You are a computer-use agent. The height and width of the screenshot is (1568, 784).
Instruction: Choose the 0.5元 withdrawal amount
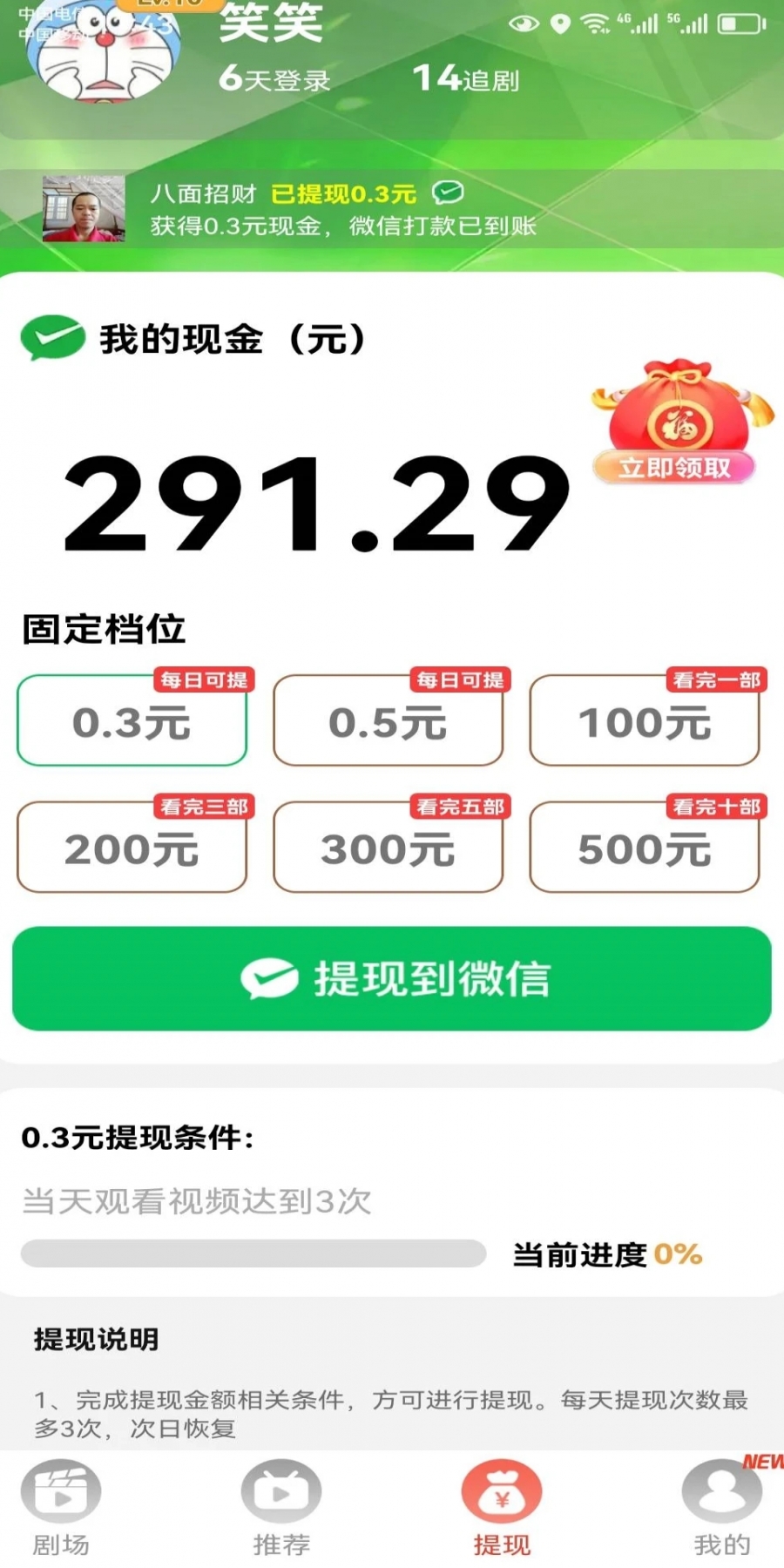tap(388, 720)
